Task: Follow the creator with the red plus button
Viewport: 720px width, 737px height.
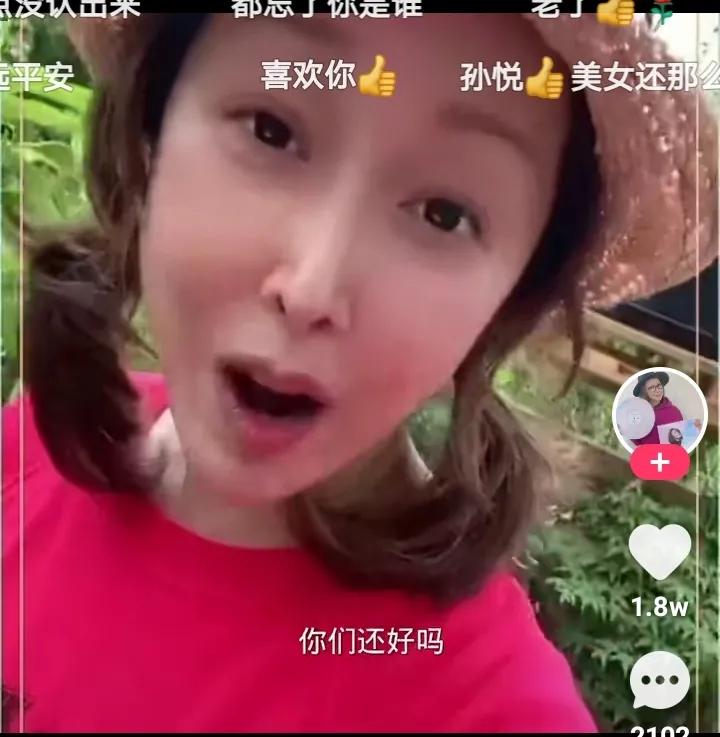Action: coord(659,463)
